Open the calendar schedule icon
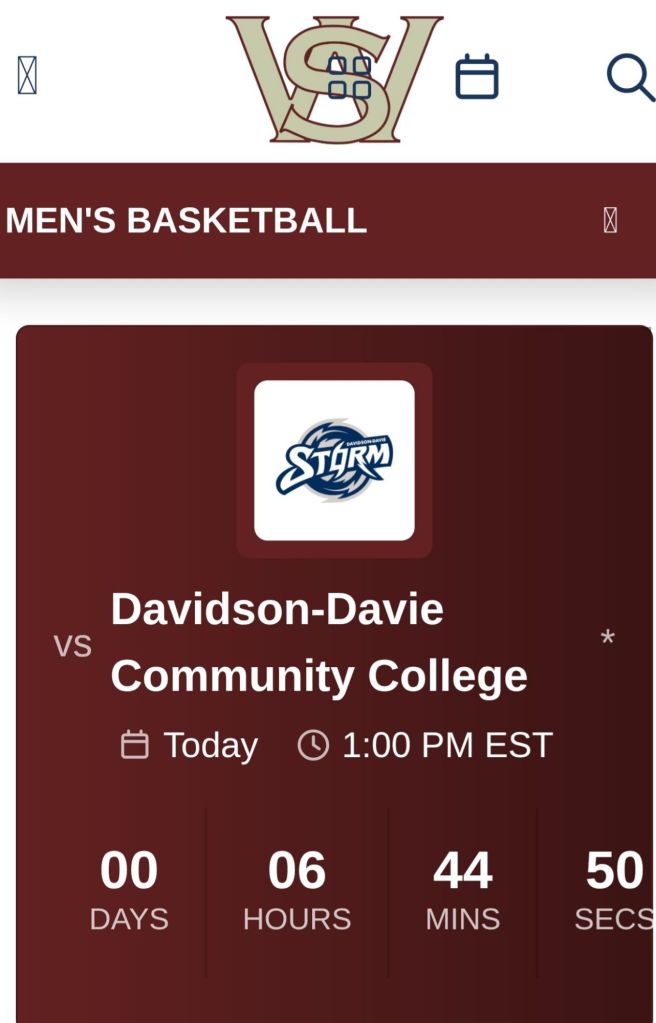Image resolution: width=656 pixels, height=1023 pixels. coord(477,77)
